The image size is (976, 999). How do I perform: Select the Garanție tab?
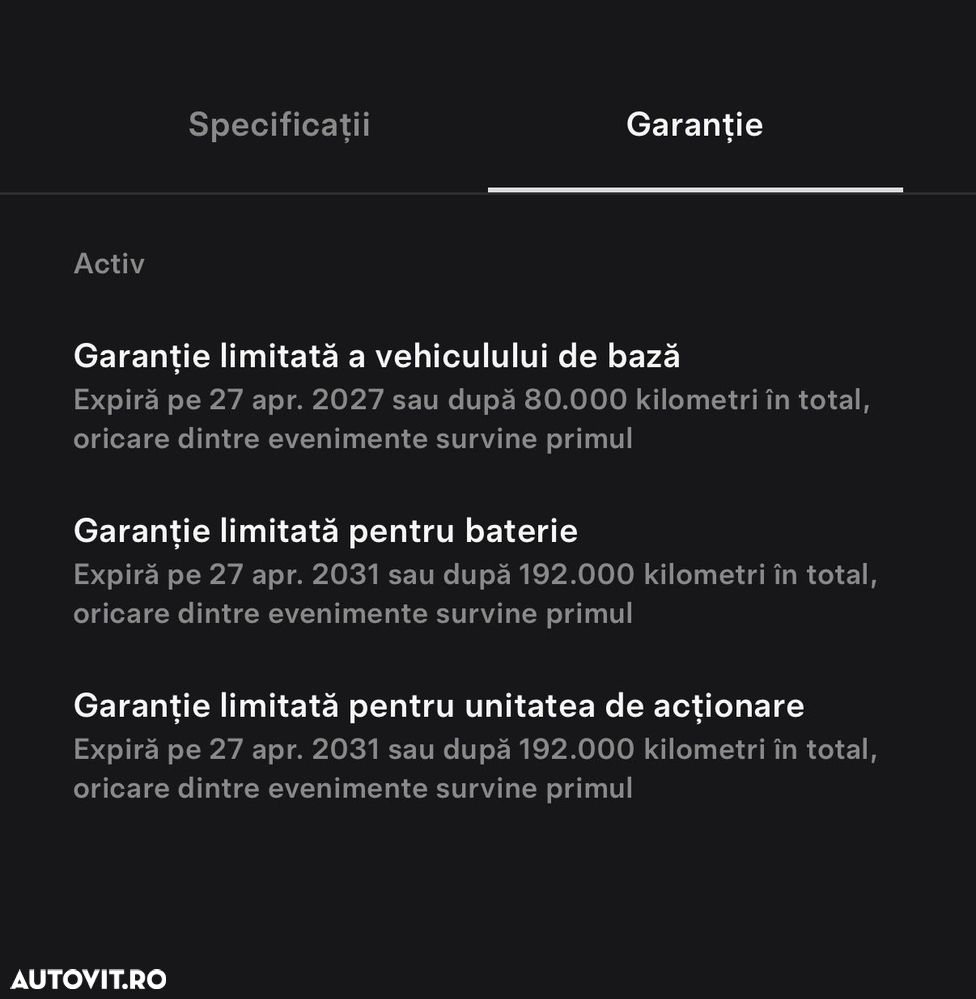(694, 125)
